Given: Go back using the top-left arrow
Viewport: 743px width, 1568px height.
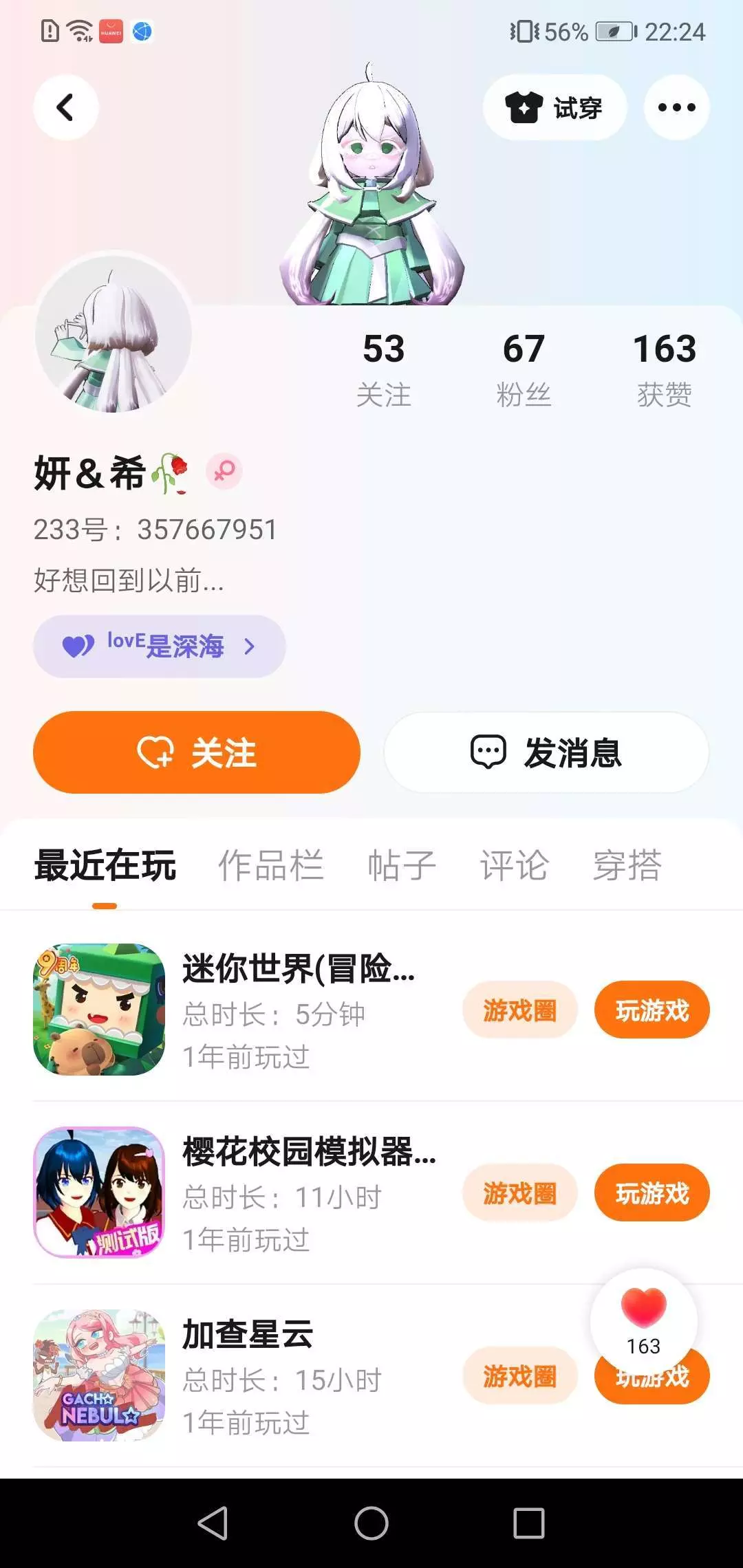Looking at the screenshot, I should click(65, 108).
